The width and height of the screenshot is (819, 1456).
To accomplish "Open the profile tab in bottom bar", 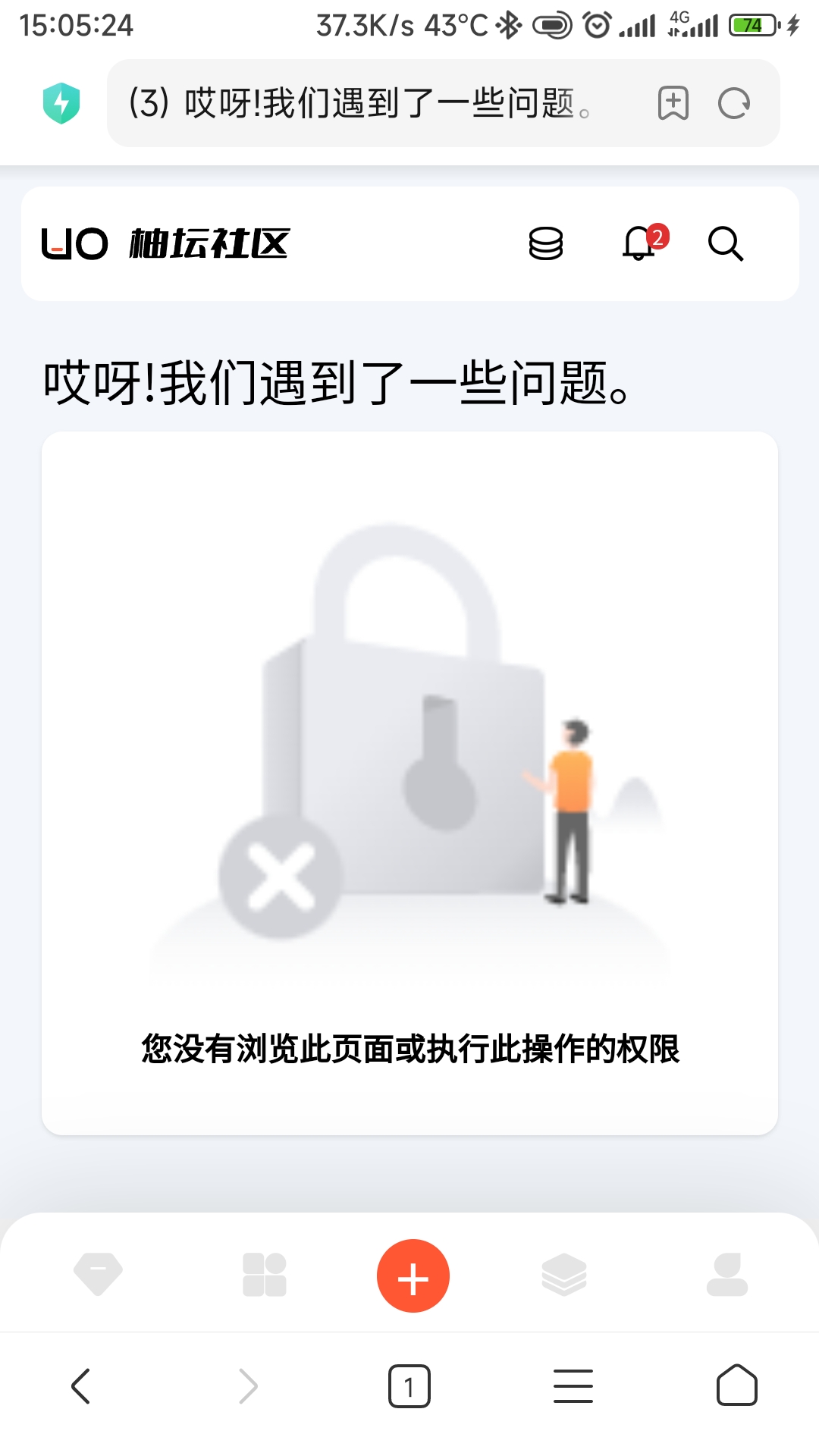I will [727, 1275].
